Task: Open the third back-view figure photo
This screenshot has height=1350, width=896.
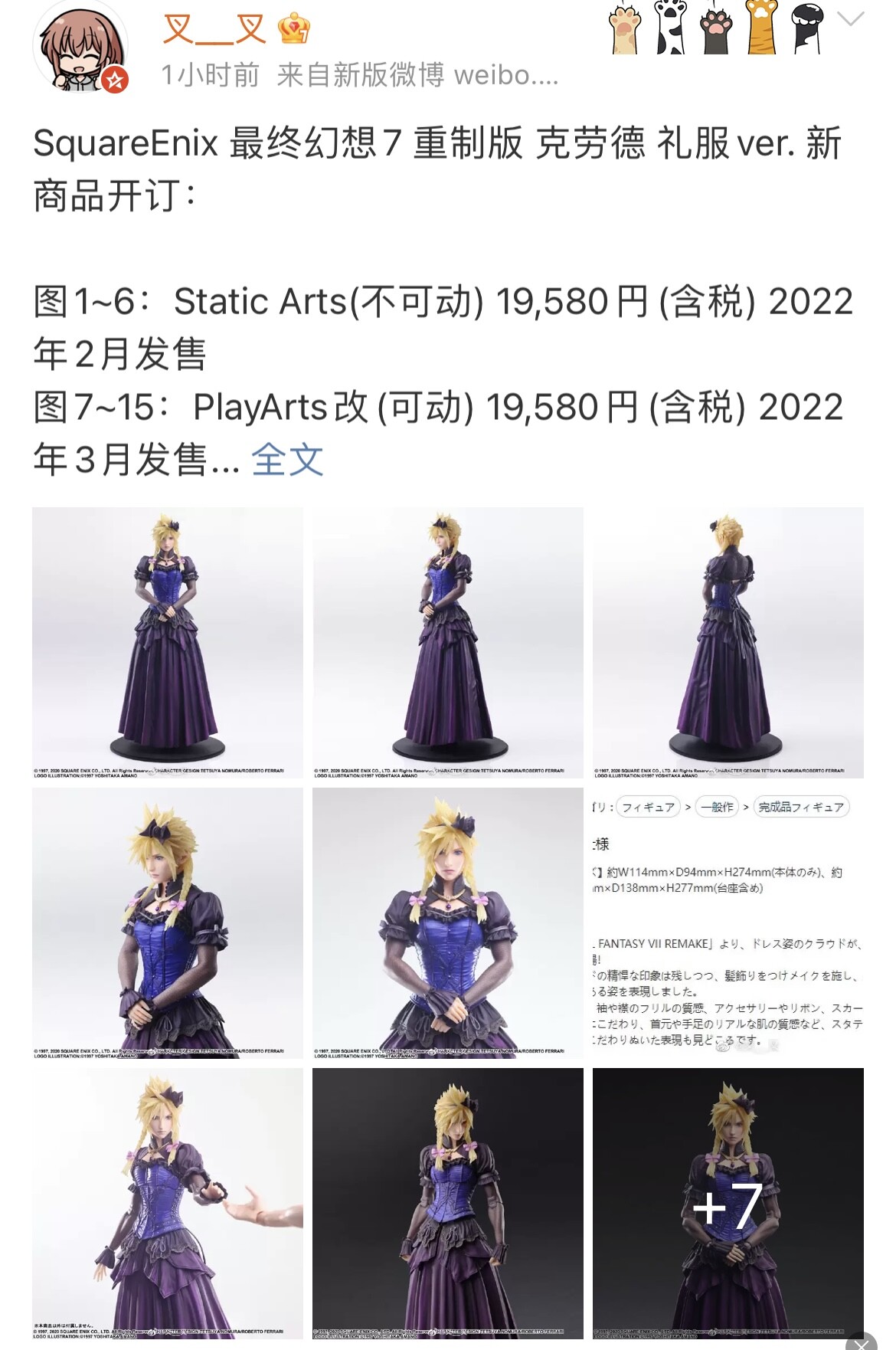Action: 728,642
